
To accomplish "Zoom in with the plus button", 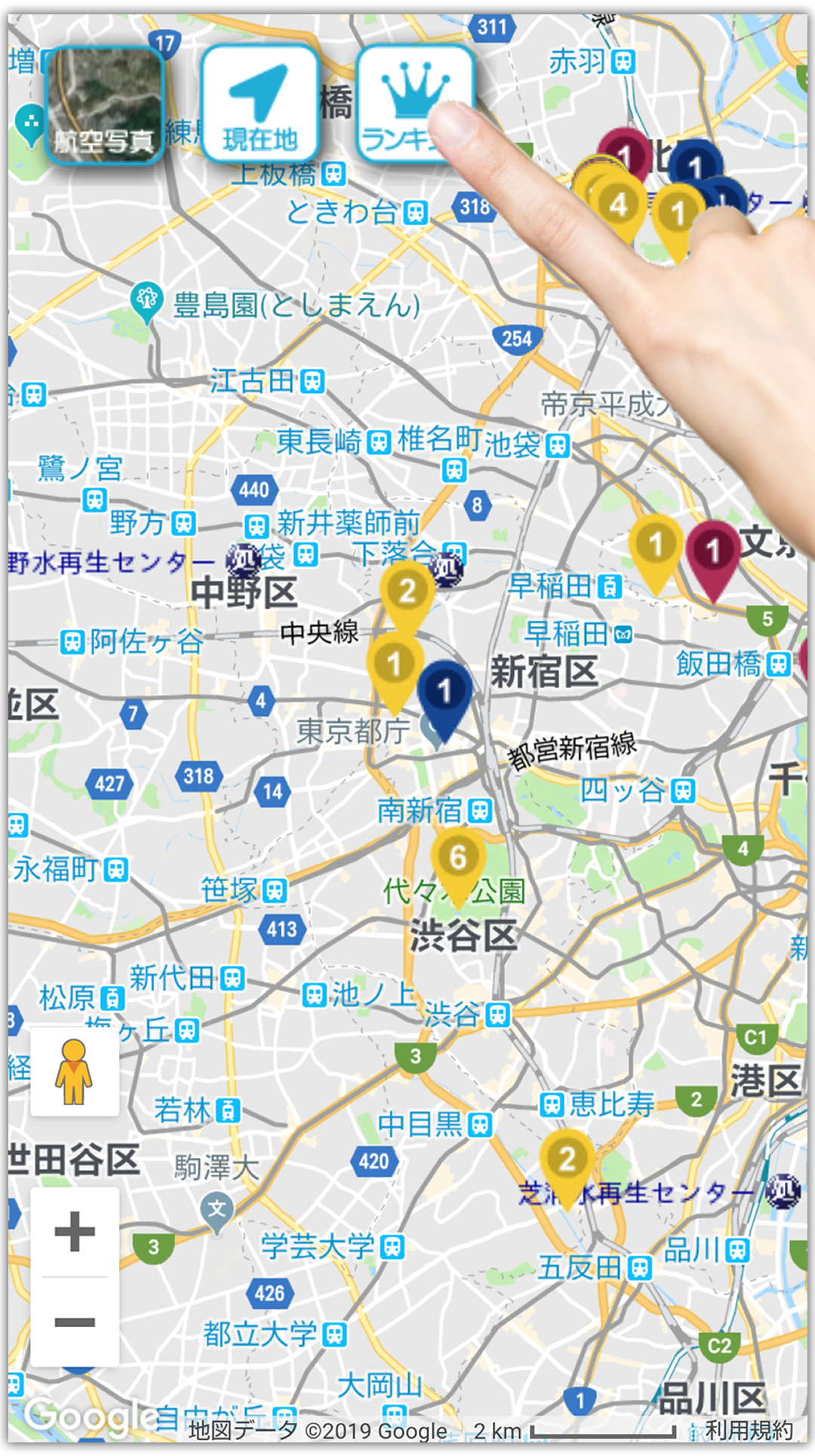I will click(x=75, y=1232).
